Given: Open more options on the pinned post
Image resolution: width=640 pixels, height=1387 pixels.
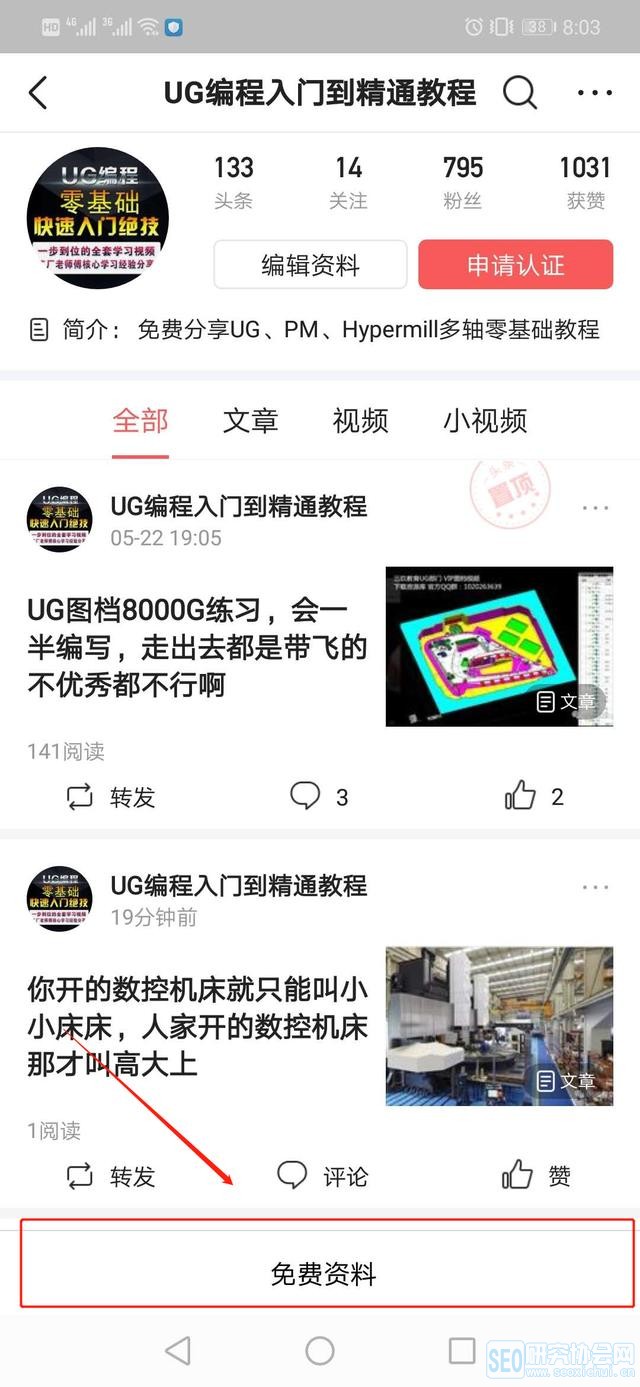Looking at the screenshot, I should coord(595,509).
